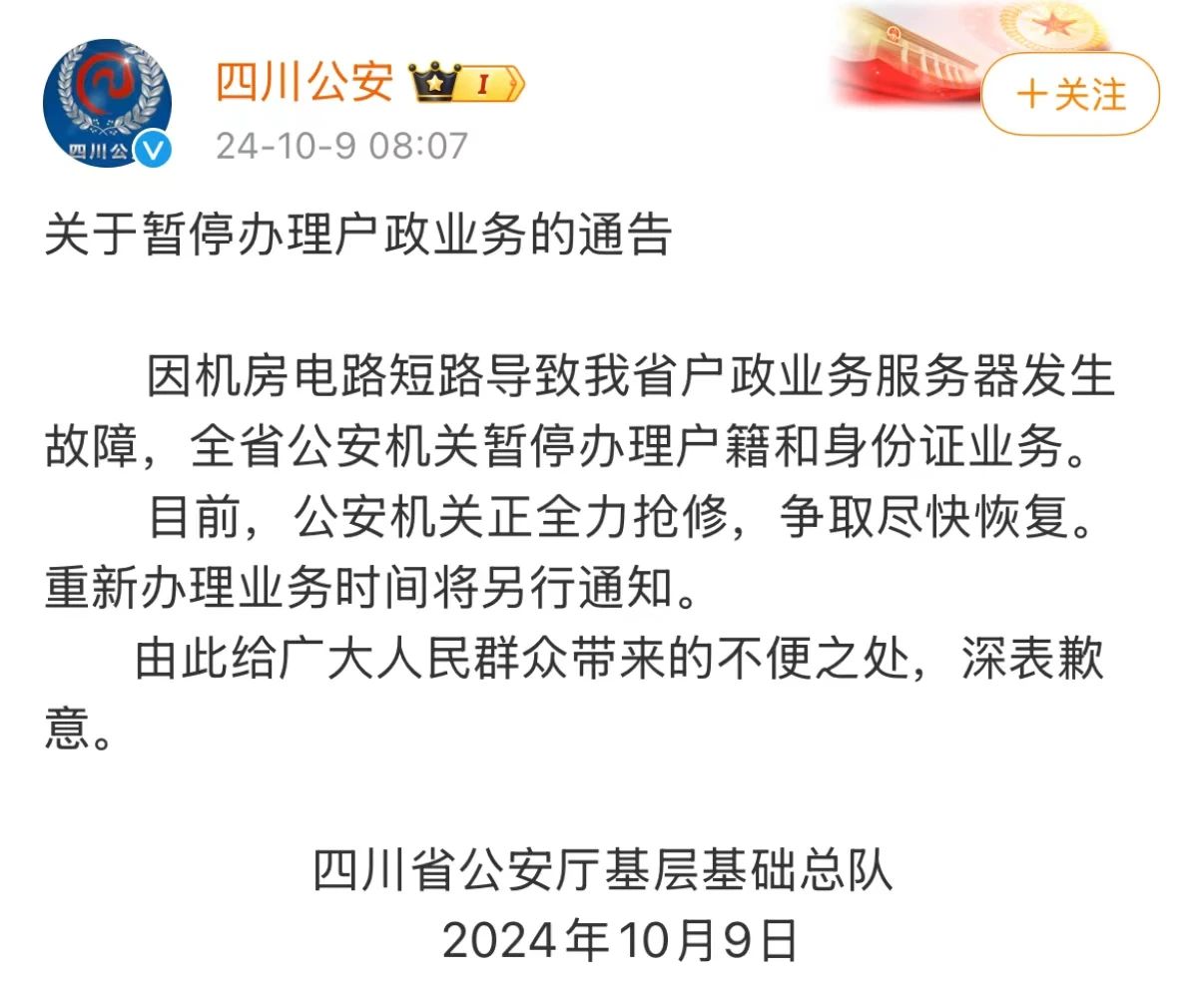Open the 四川公安 account name
This screenshot has width=1204, height=990.
[x=304, y=81]
